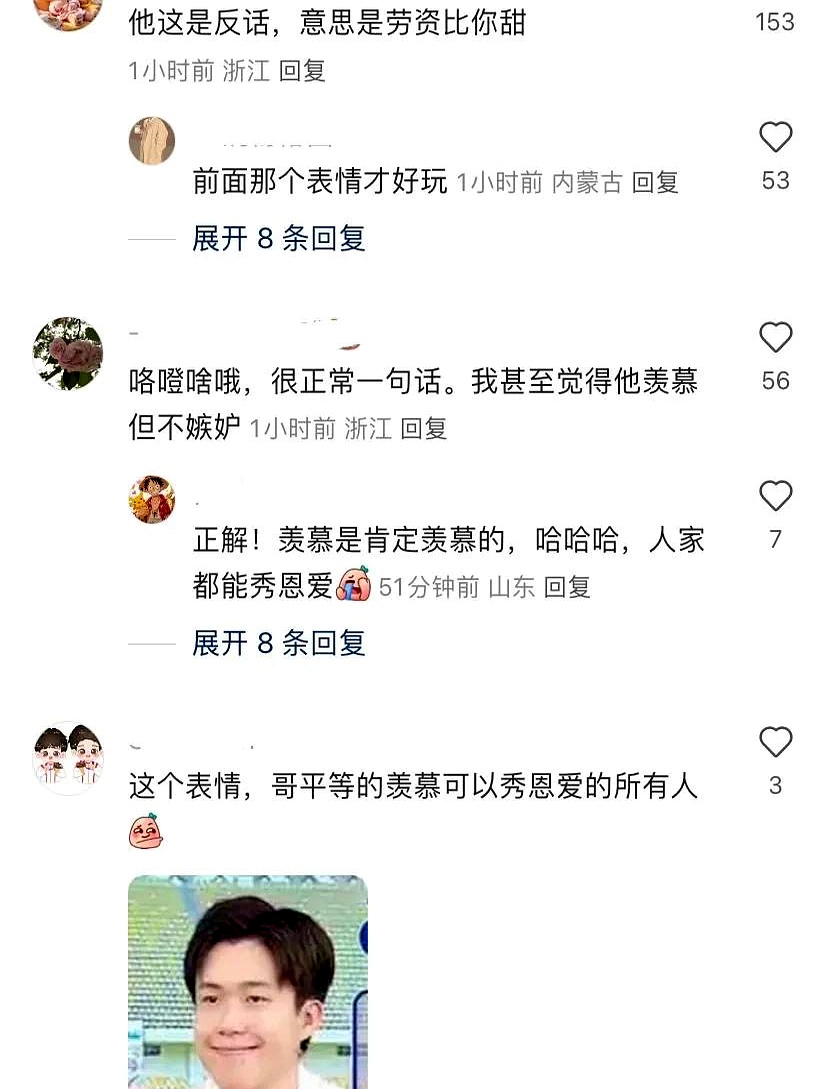Reply to the Shandong comment 都能秀恩爱
Image resolution: width=828 pixels, height=1089 pixels.
(567, 587)
